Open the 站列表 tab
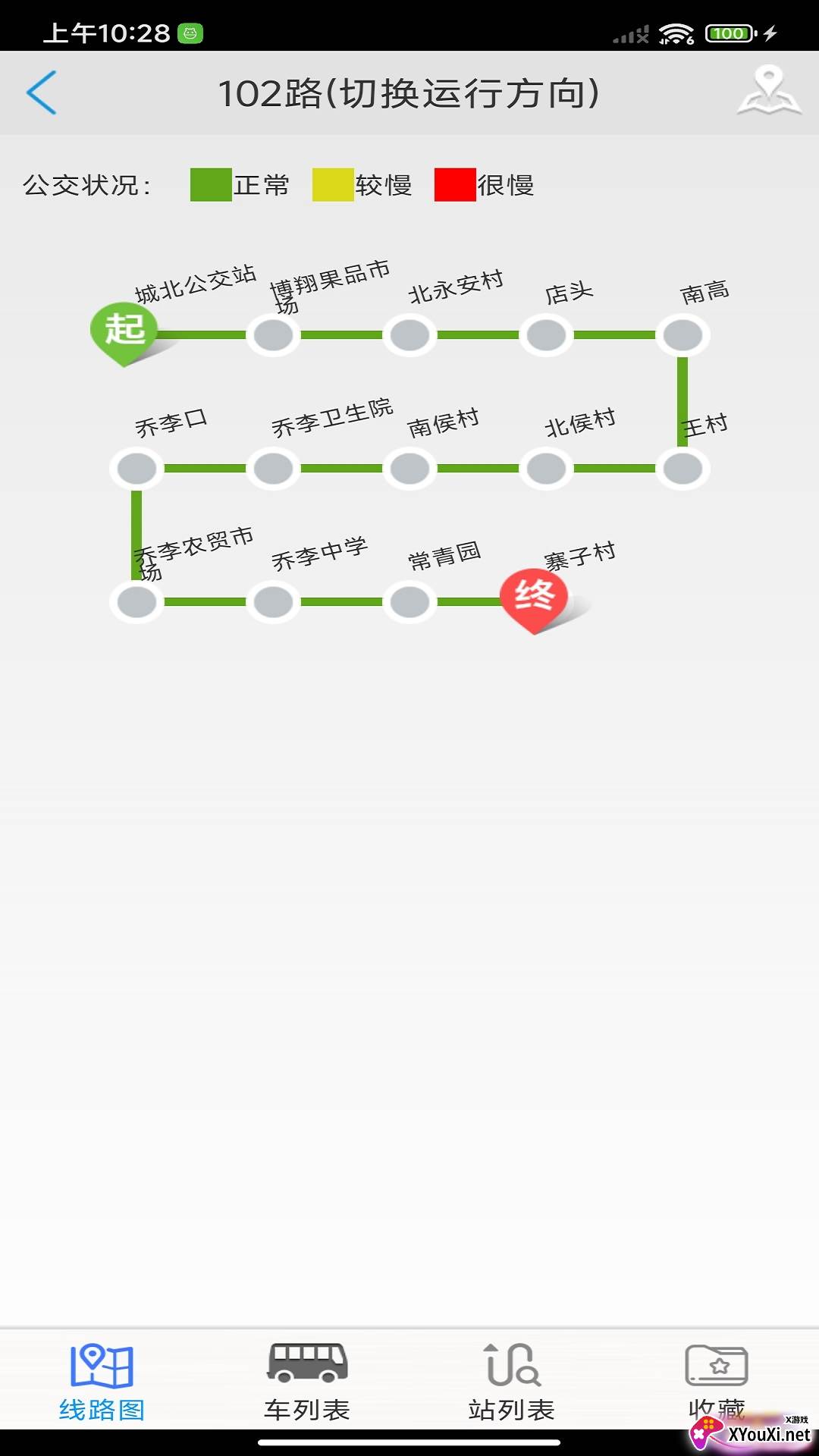 click(512, 1381)
